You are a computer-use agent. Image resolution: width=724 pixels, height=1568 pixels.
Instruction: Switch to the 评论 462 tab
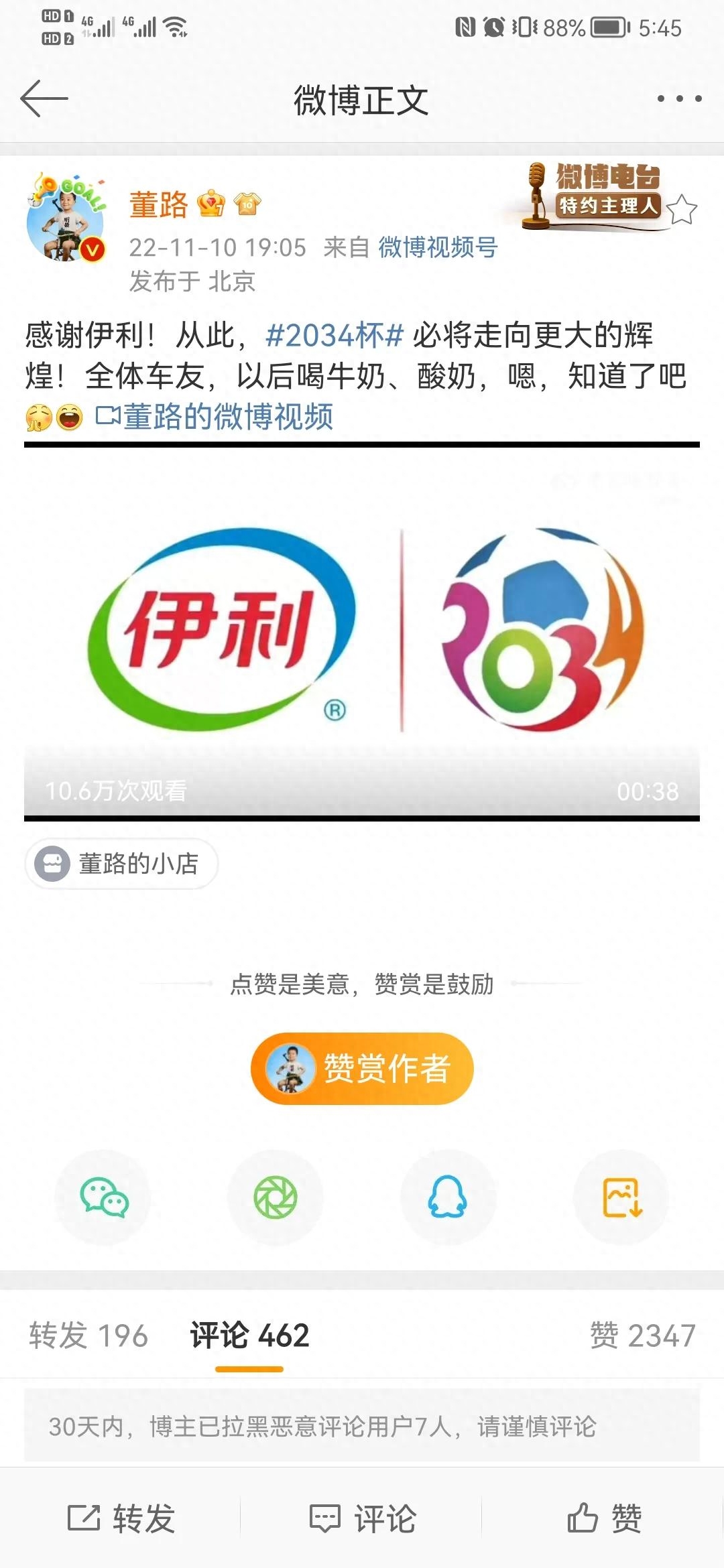tap(249, 1335)
